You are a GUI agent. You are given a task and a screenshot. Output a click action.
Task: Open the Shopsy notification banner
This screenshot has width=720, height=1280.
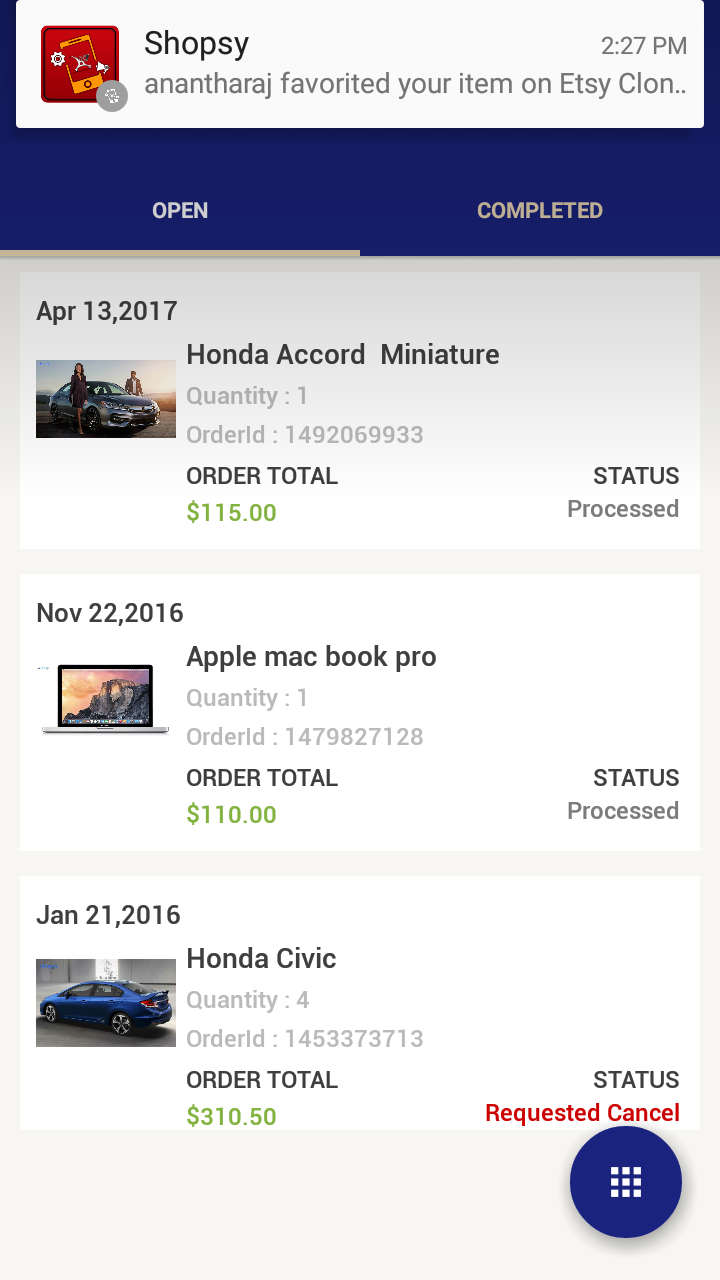(360, 64)
